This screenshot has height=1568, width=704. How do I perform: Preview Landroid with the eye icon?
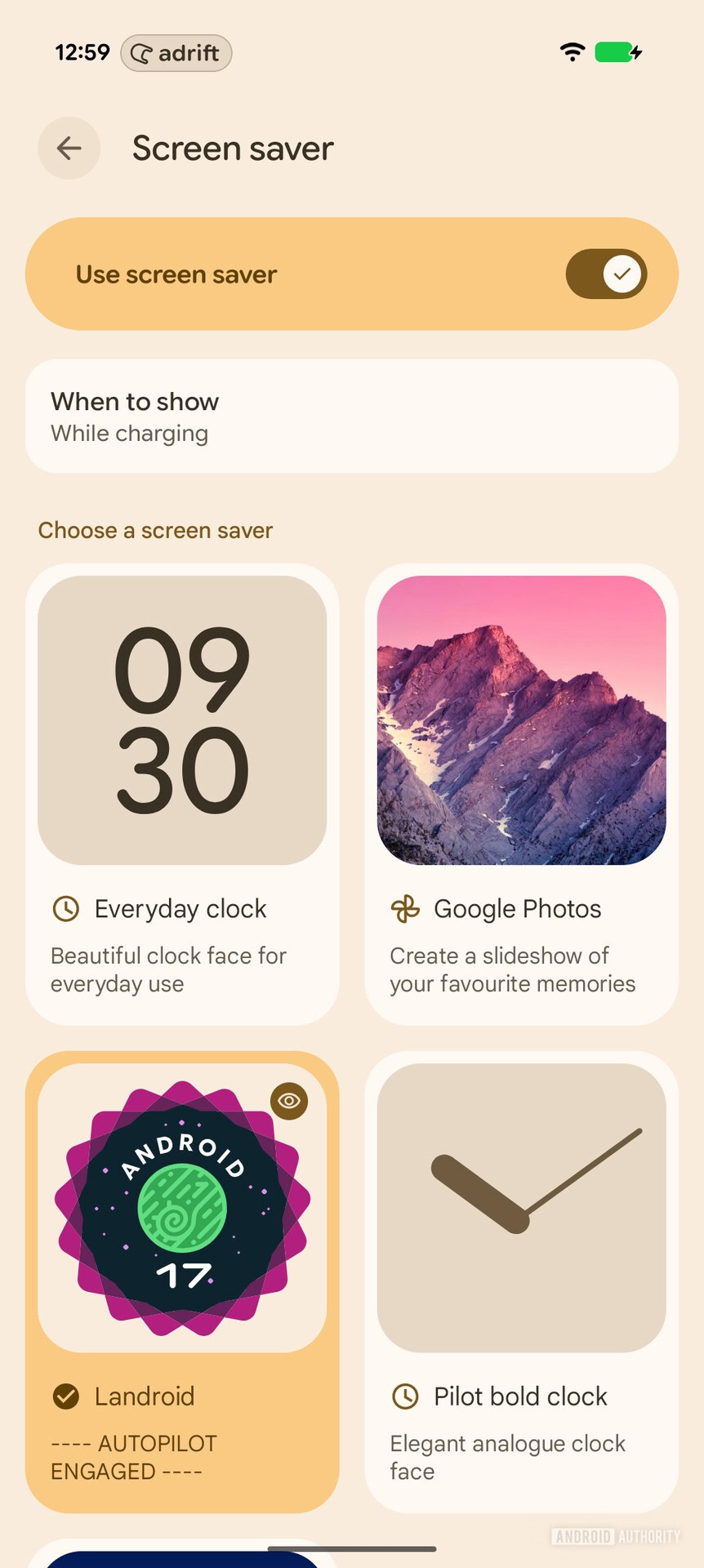coord(289,1101)
